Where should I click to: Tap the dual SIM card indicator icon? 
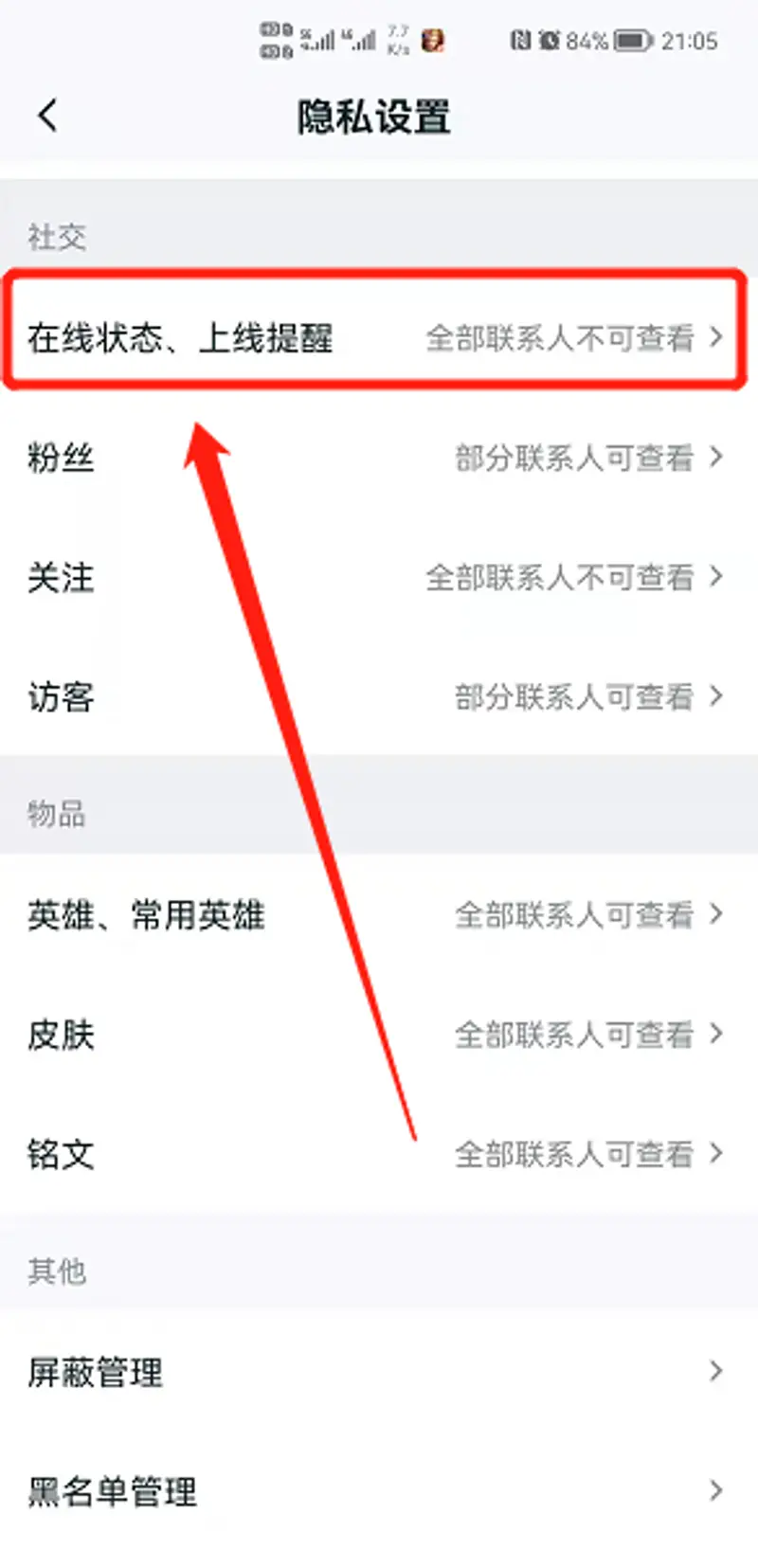pos(270,41)
